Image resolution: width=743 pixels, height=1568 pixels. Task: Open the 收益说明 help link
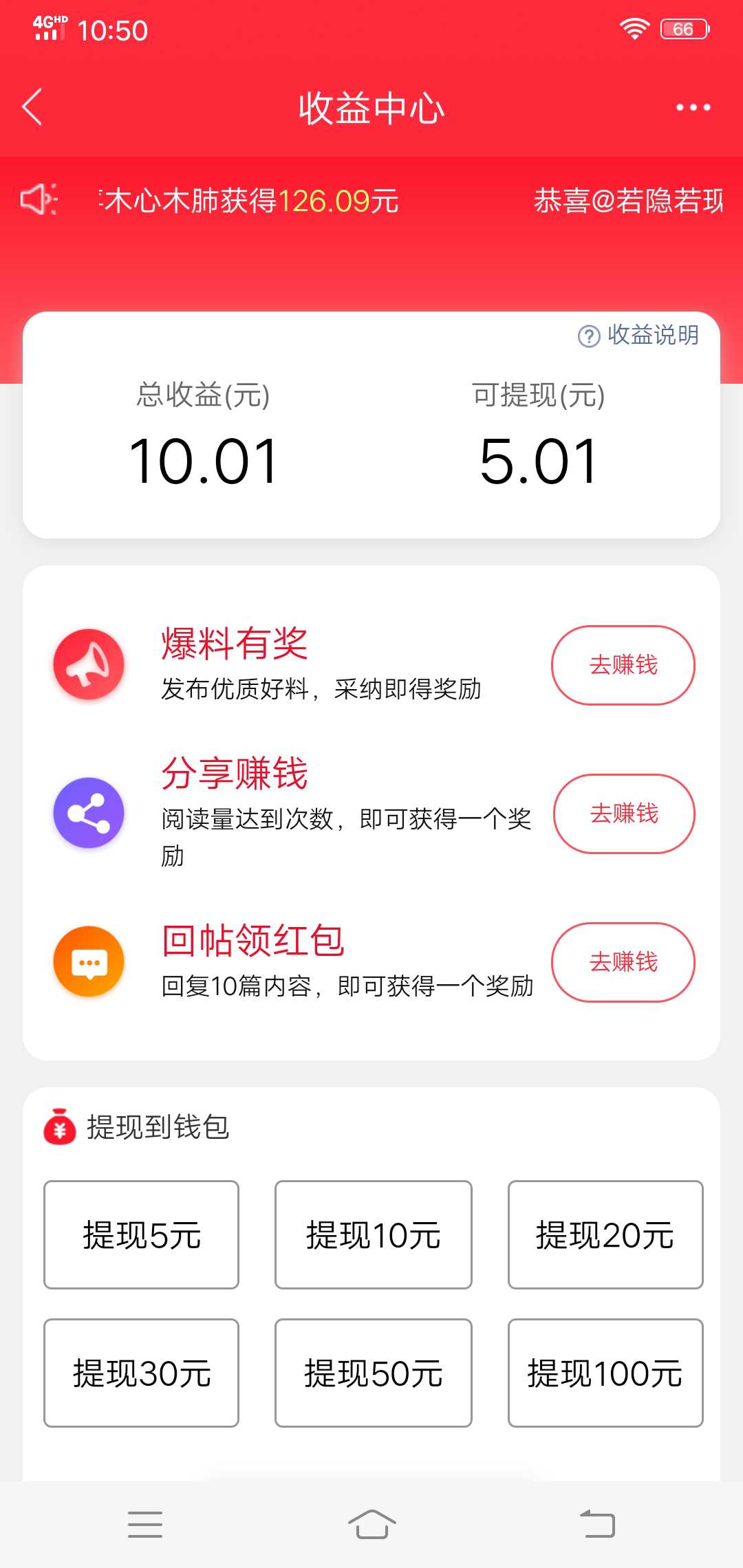[x=638, y=336]
